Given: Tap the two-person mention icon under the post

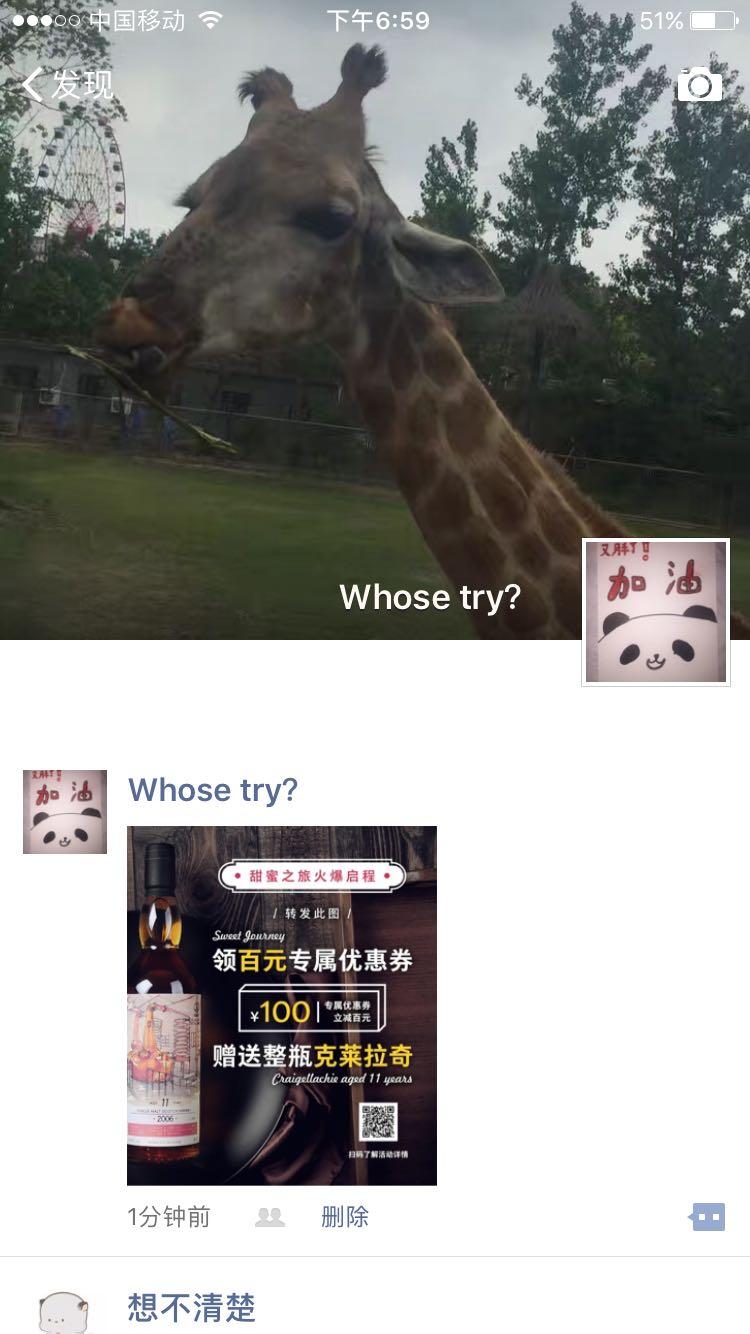Looking at the screenshot, I should 271,1216.
